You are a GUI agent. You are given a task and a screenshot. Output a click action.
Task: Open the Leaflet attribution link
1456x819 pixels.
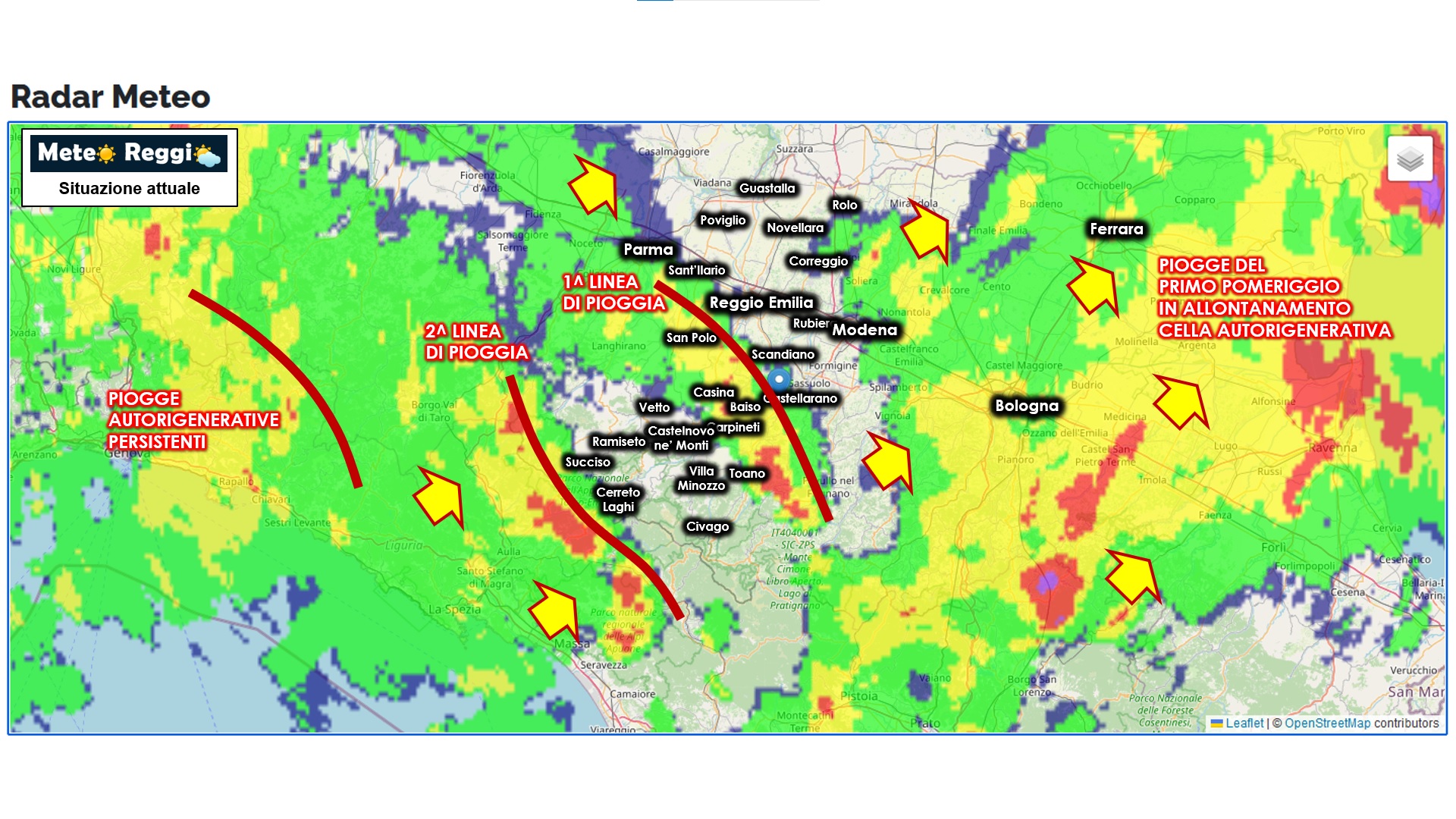tap(1244, 723)
